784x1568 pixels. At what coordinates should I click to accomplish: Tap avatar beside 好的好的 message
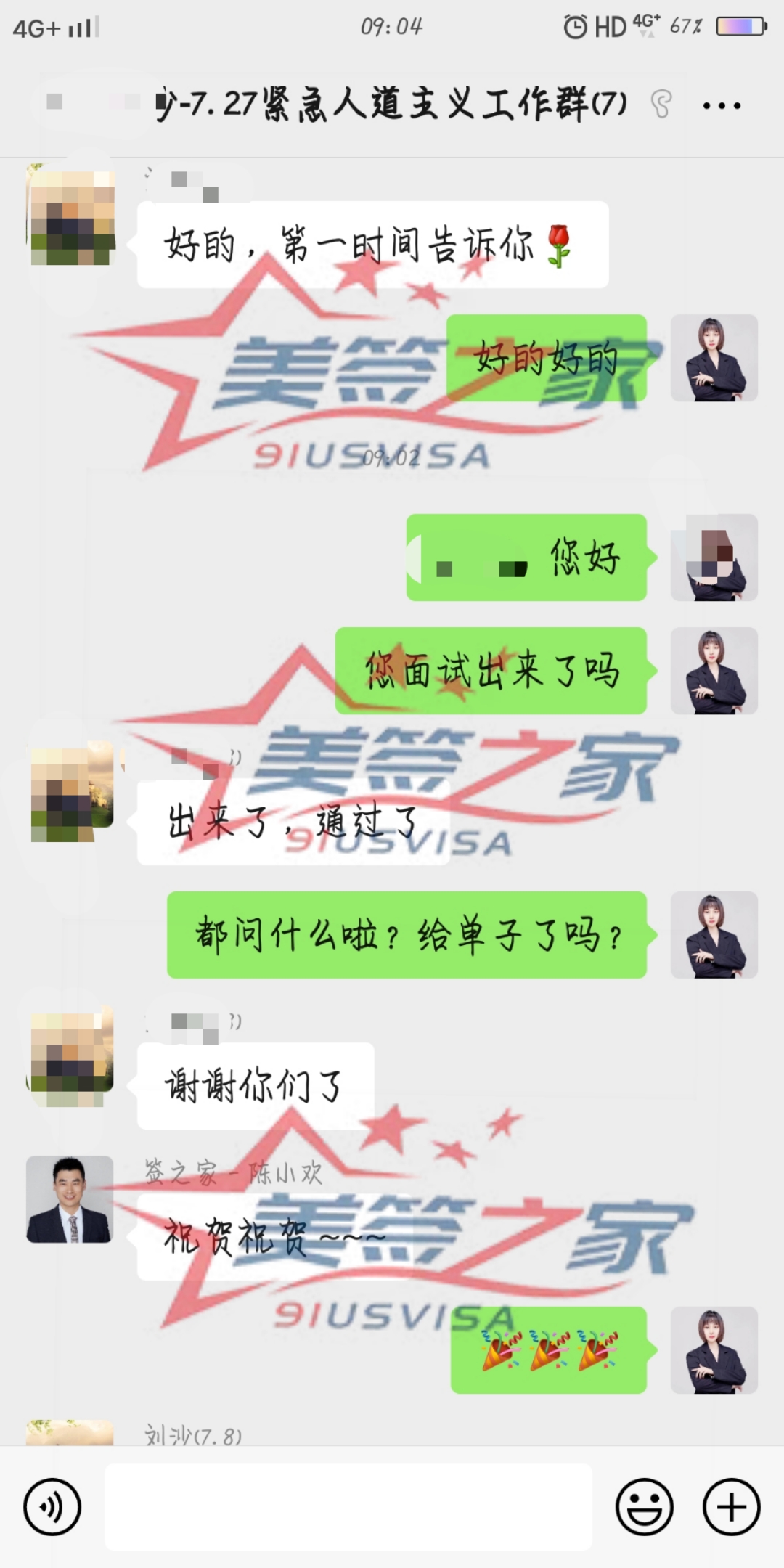714,358
